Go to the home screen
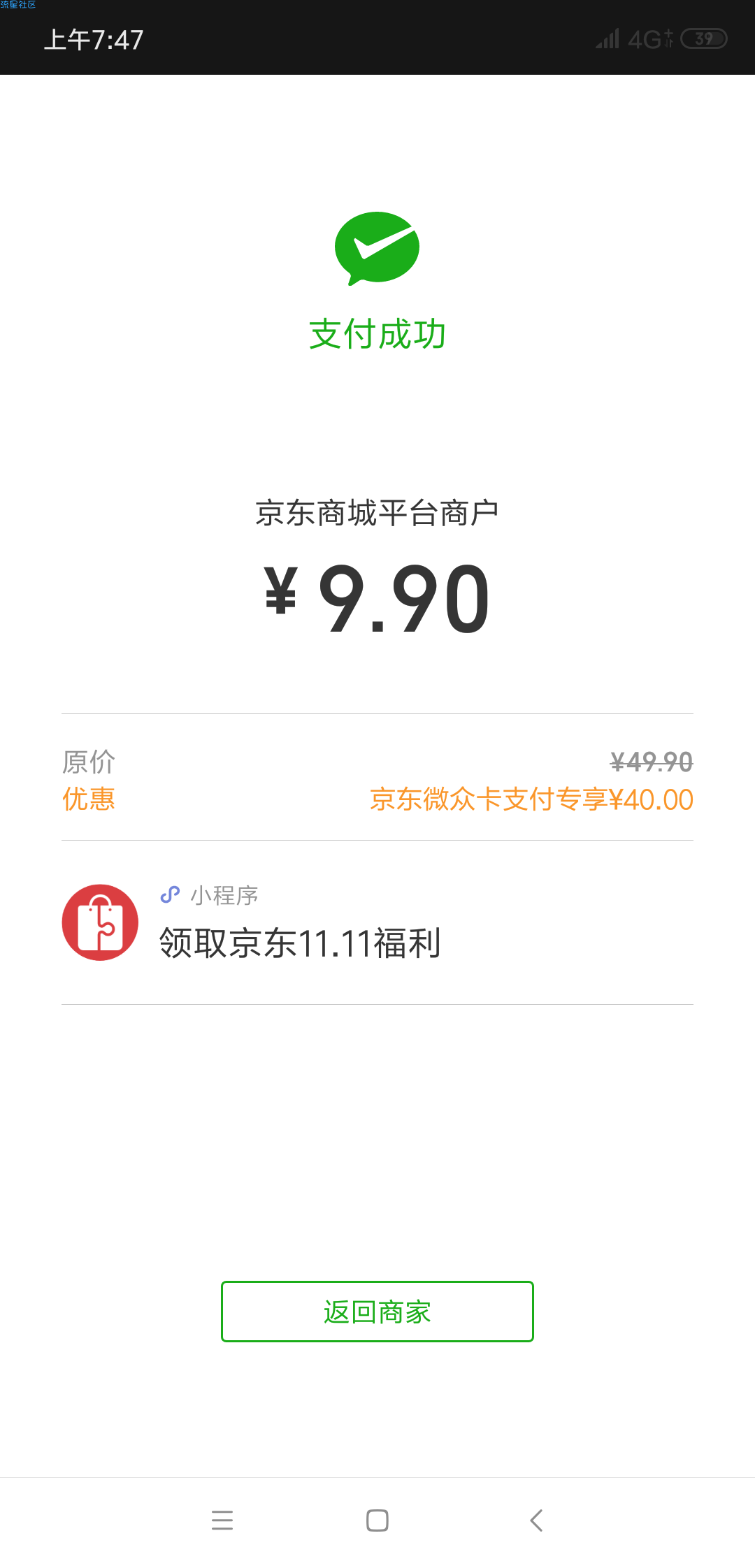This screenshot has width=755, height=1568. tap(377, 1520)
